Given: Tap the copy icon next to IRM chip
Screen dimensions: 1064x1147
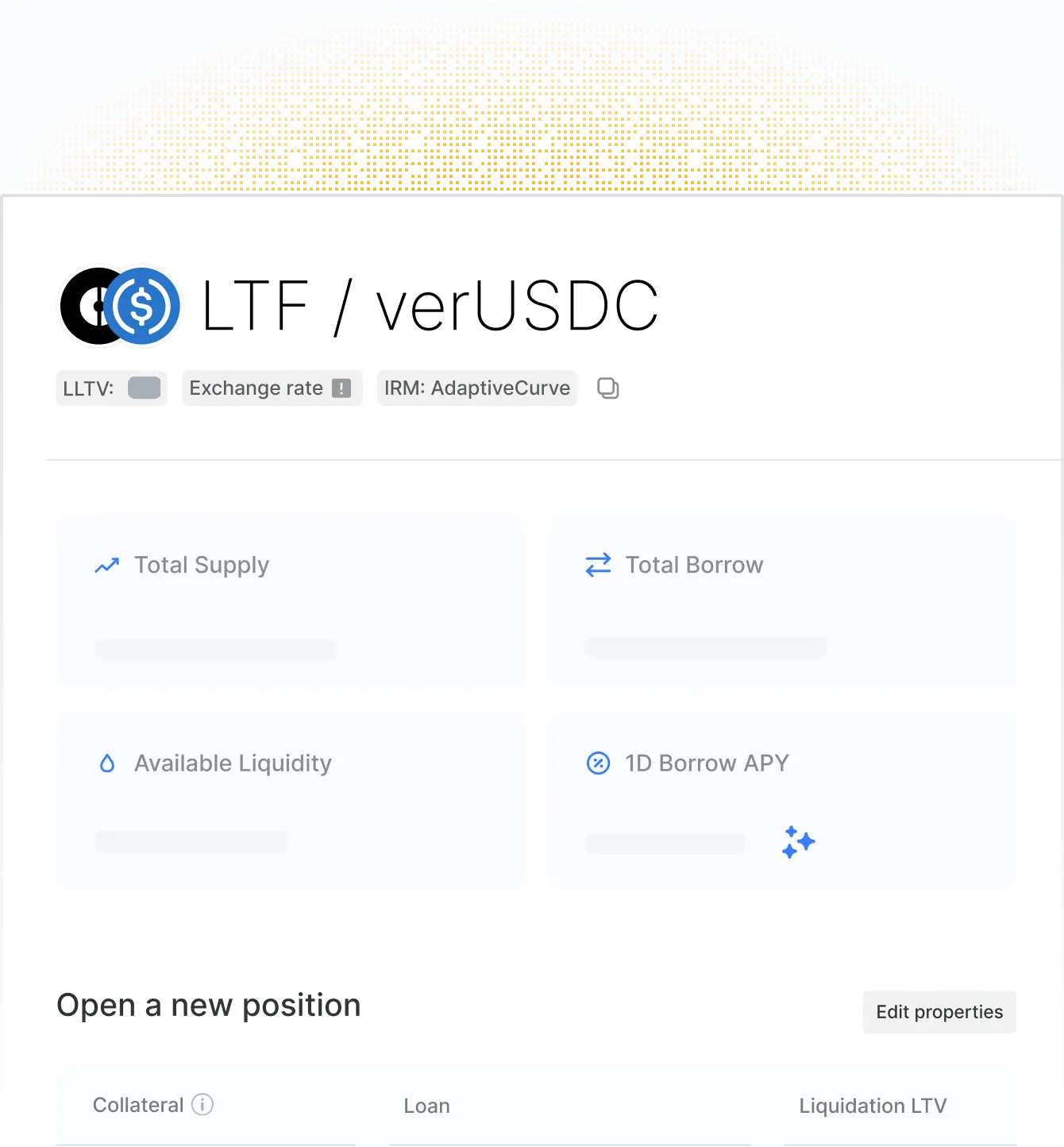Looking at the screenshot, I should point(607,388).
